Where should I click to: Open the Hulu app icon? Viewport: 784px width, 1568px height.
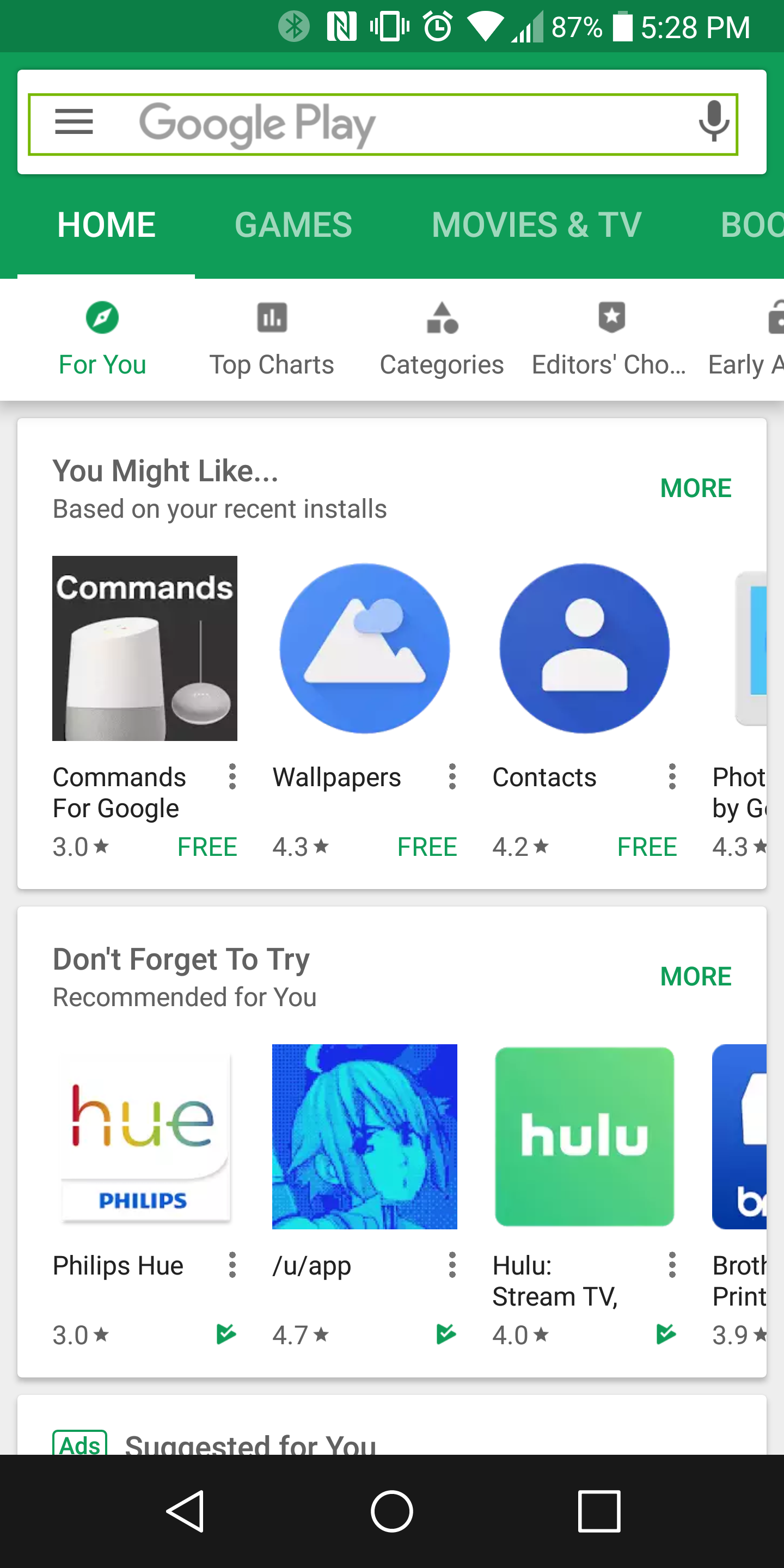[584, 1137]
